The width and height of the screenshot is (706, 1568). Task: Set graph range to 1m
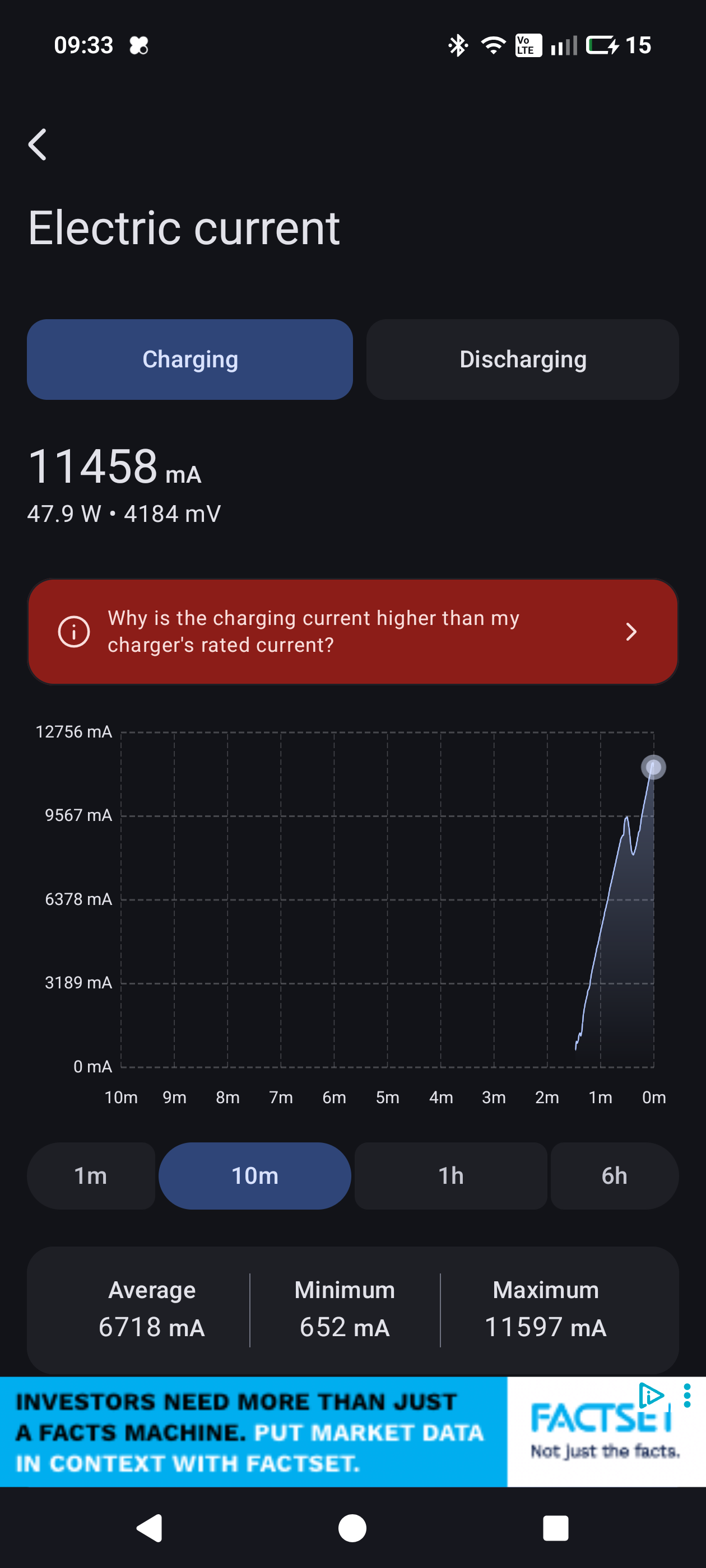[91, 1175]
